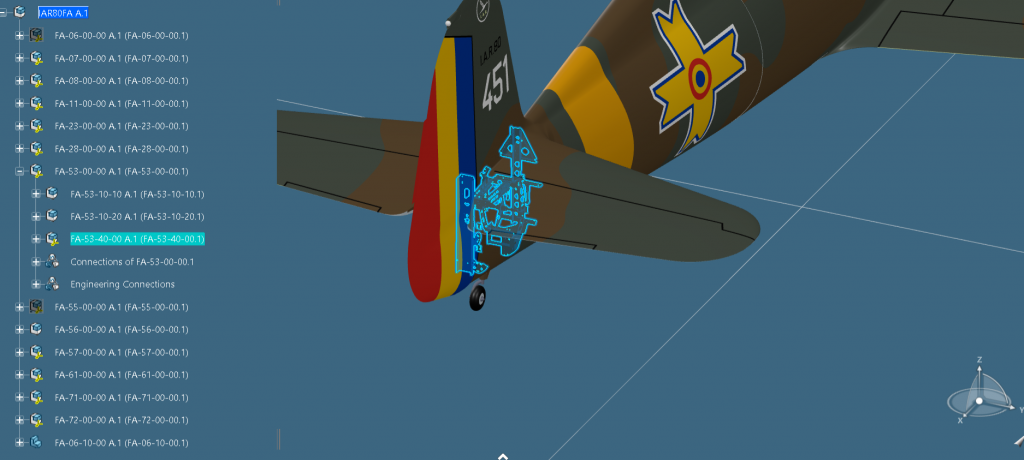Select FA-08-00-00 A.1 tree item
1024x460 pixels.
click(121, 81)
